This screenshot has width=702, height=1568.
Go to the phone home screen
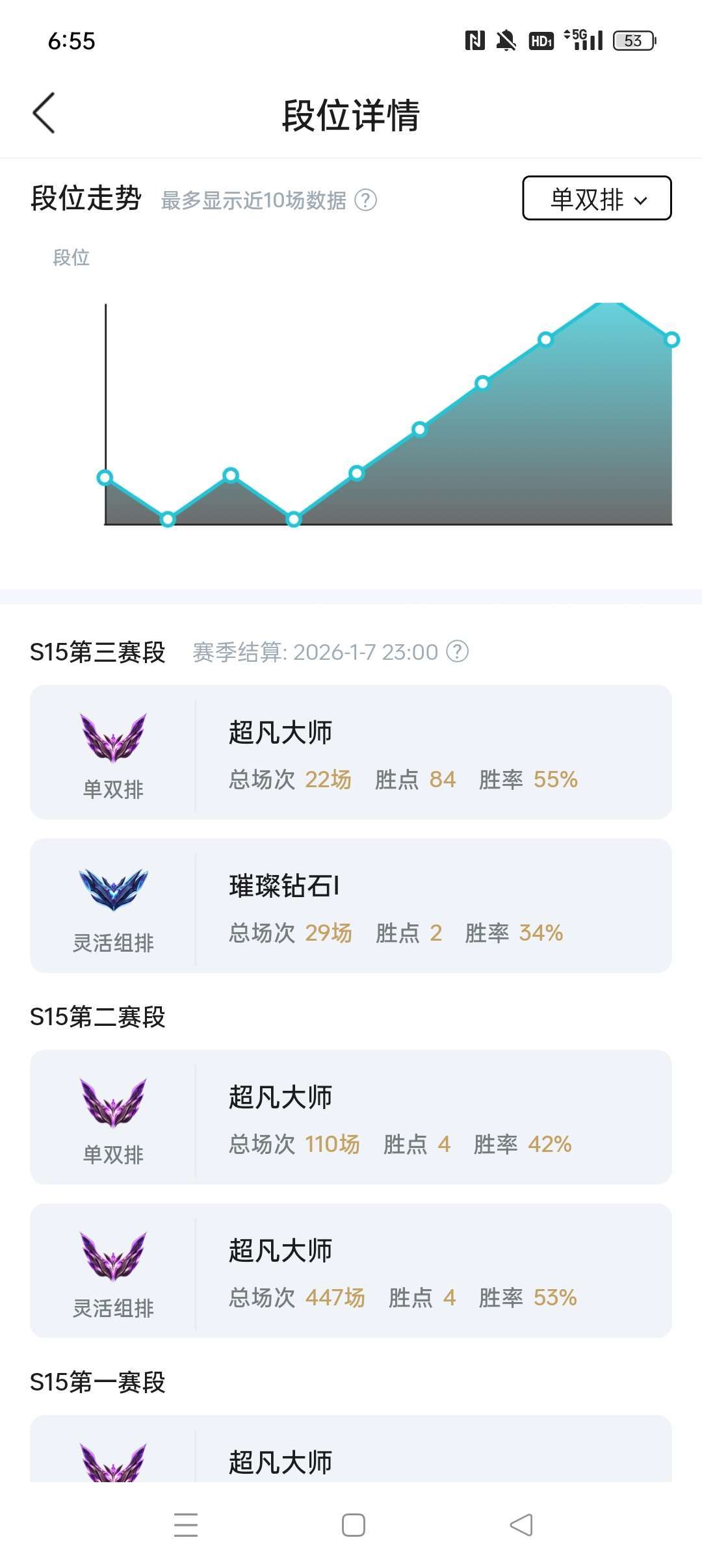pos(353,1524)
